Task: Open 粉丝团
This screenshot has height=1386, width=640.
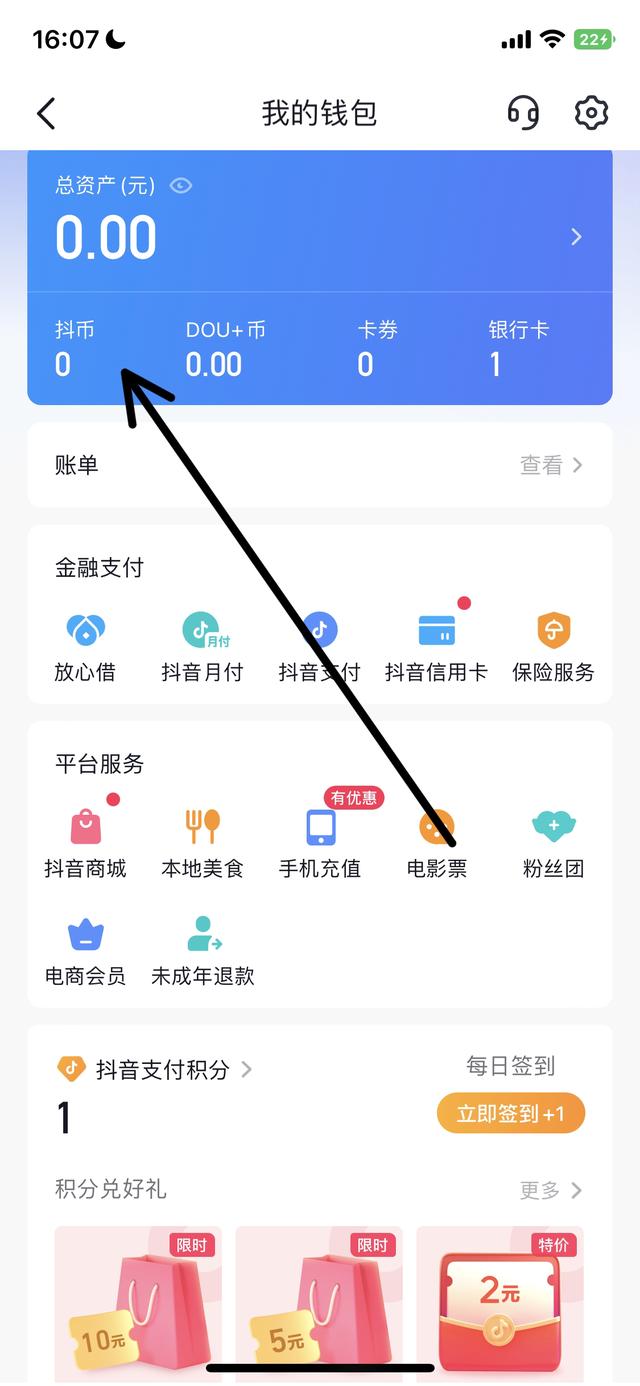Action: [x=553, y=845]
